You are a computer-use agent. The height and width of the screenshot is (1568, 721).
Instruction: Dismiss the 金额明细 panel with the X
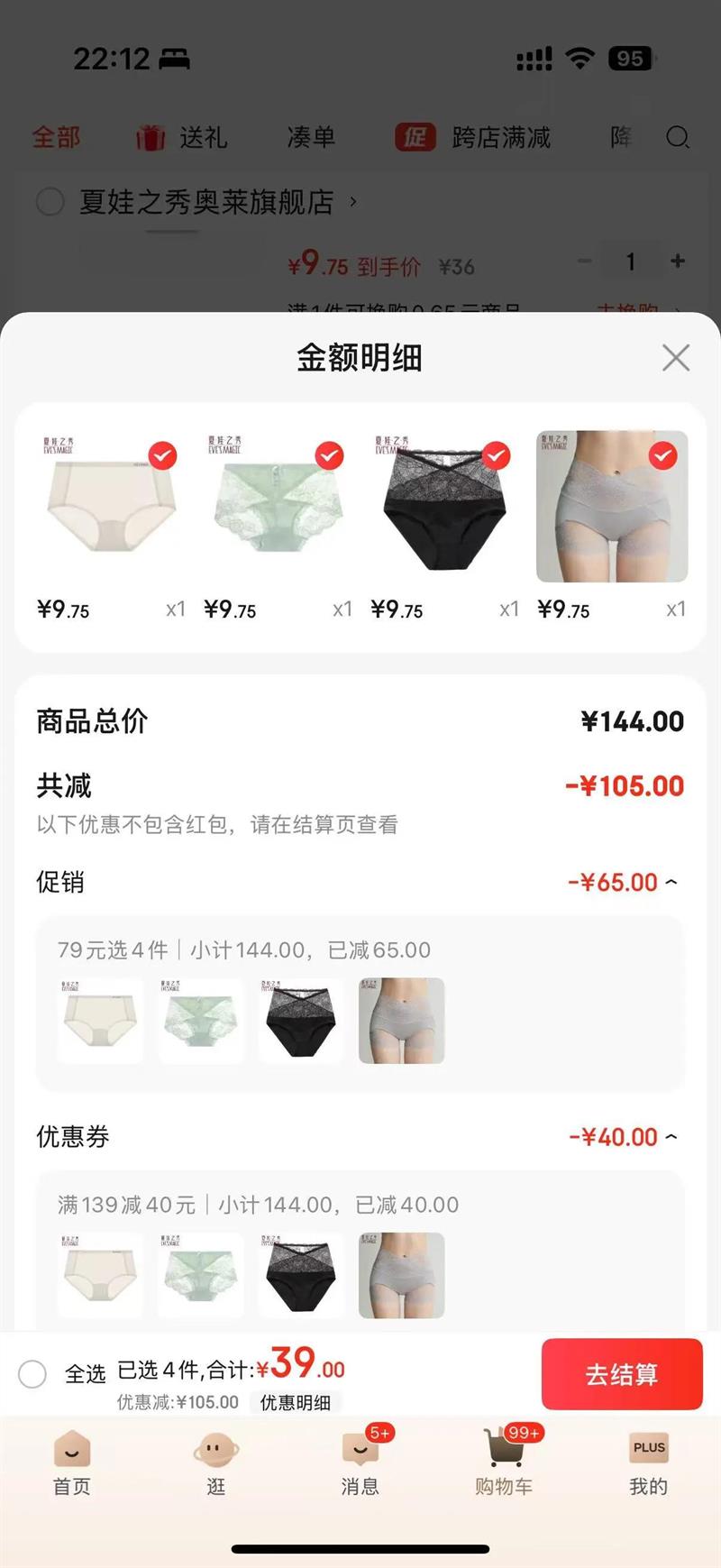676,358
